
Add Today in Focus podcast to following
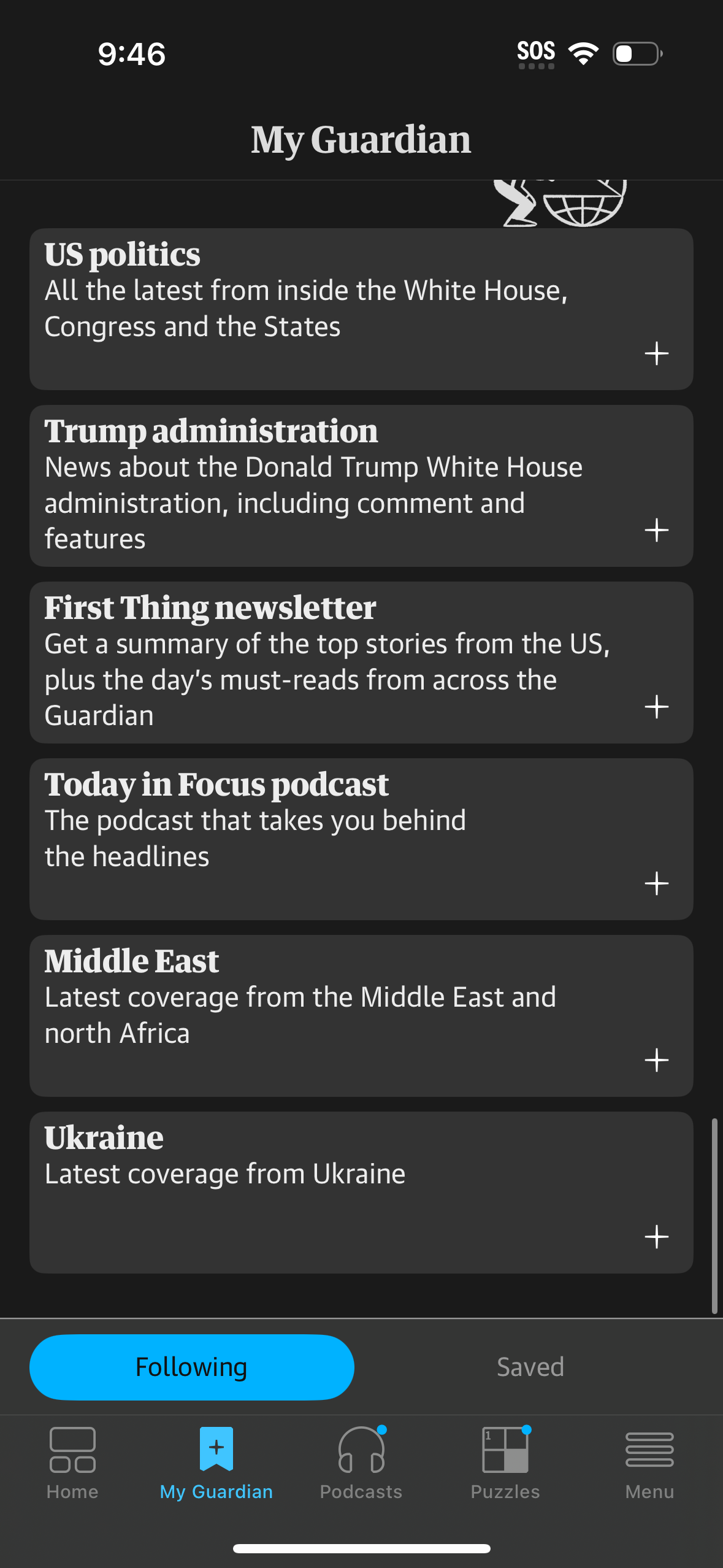point(656,884)
